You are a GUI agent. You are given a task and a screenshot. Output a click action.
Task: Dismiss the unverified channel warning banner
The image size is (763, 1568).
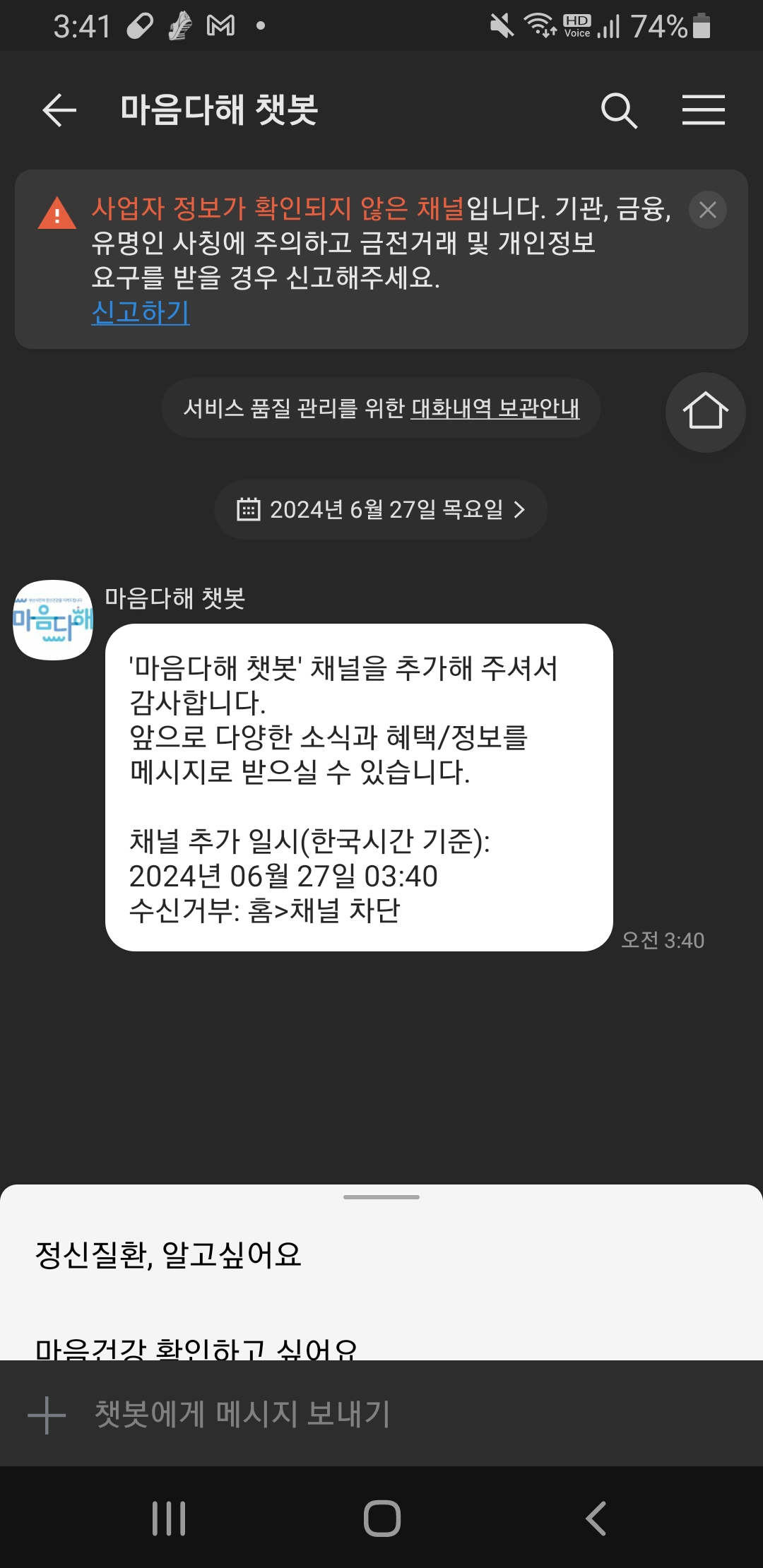click(707, 210)
